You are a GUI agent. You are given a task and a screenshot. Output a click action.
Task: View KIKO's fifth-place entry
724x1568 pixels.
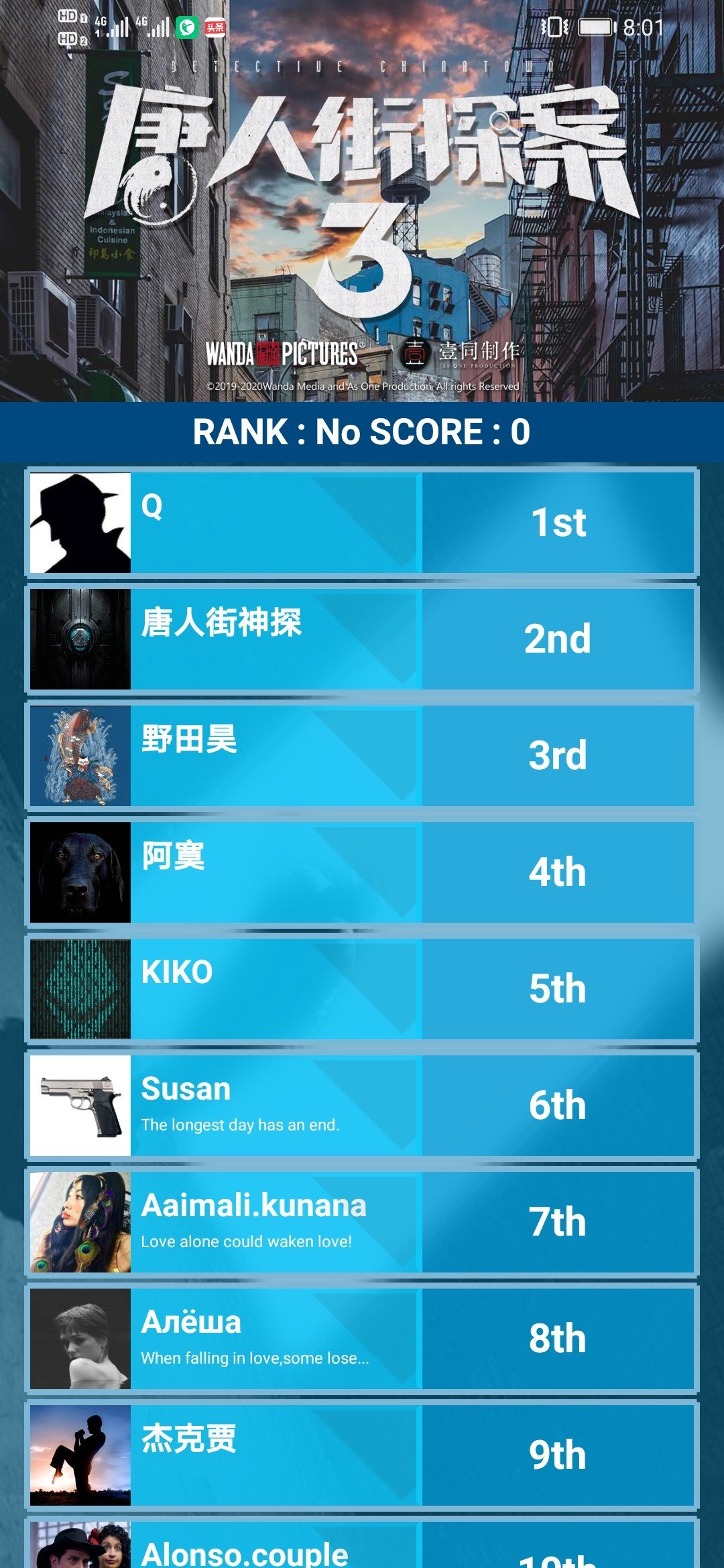click(362, 988)
